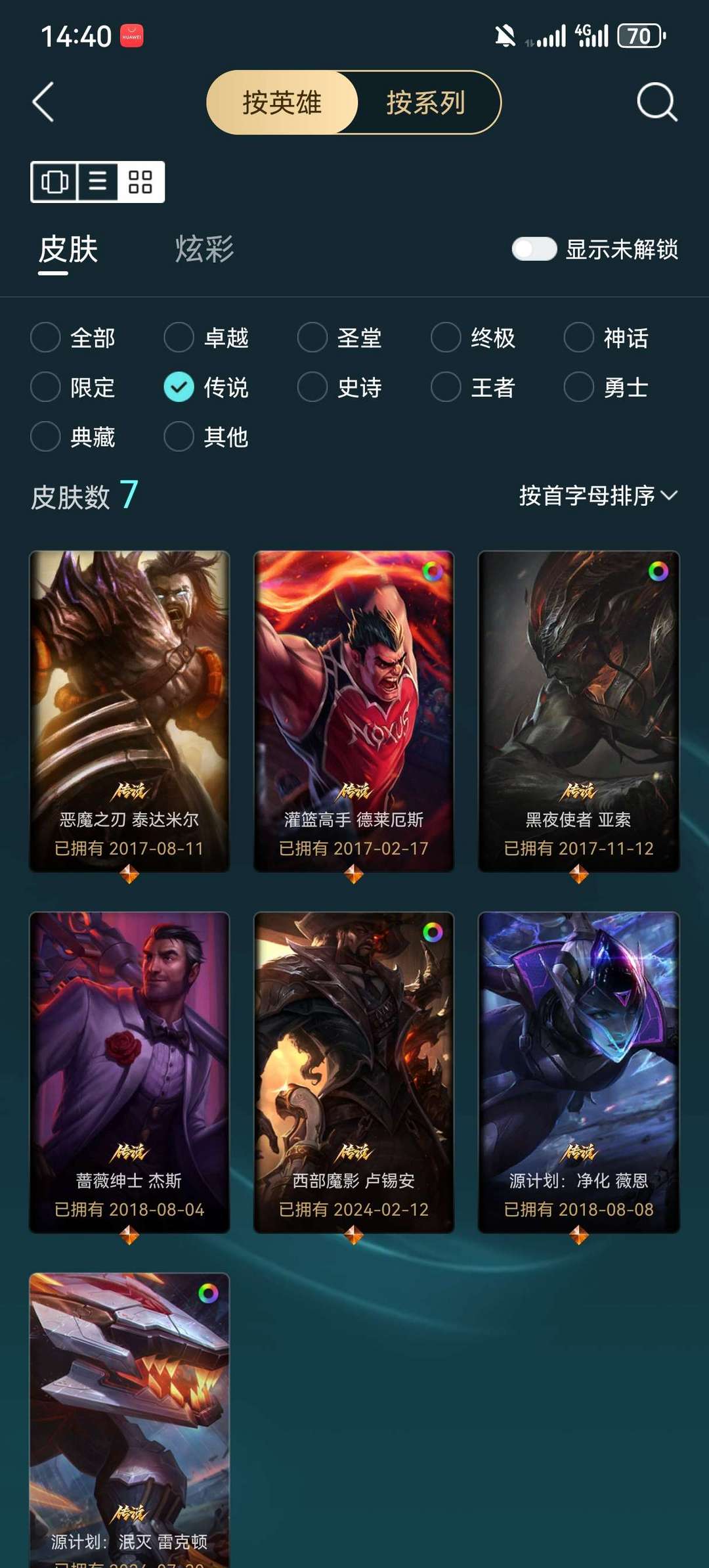Viewport: 709px width, 1568px height.
Task: Open the 蔷薇绅士 杰斯 skin card
Action: click(x=129, y=1072)
